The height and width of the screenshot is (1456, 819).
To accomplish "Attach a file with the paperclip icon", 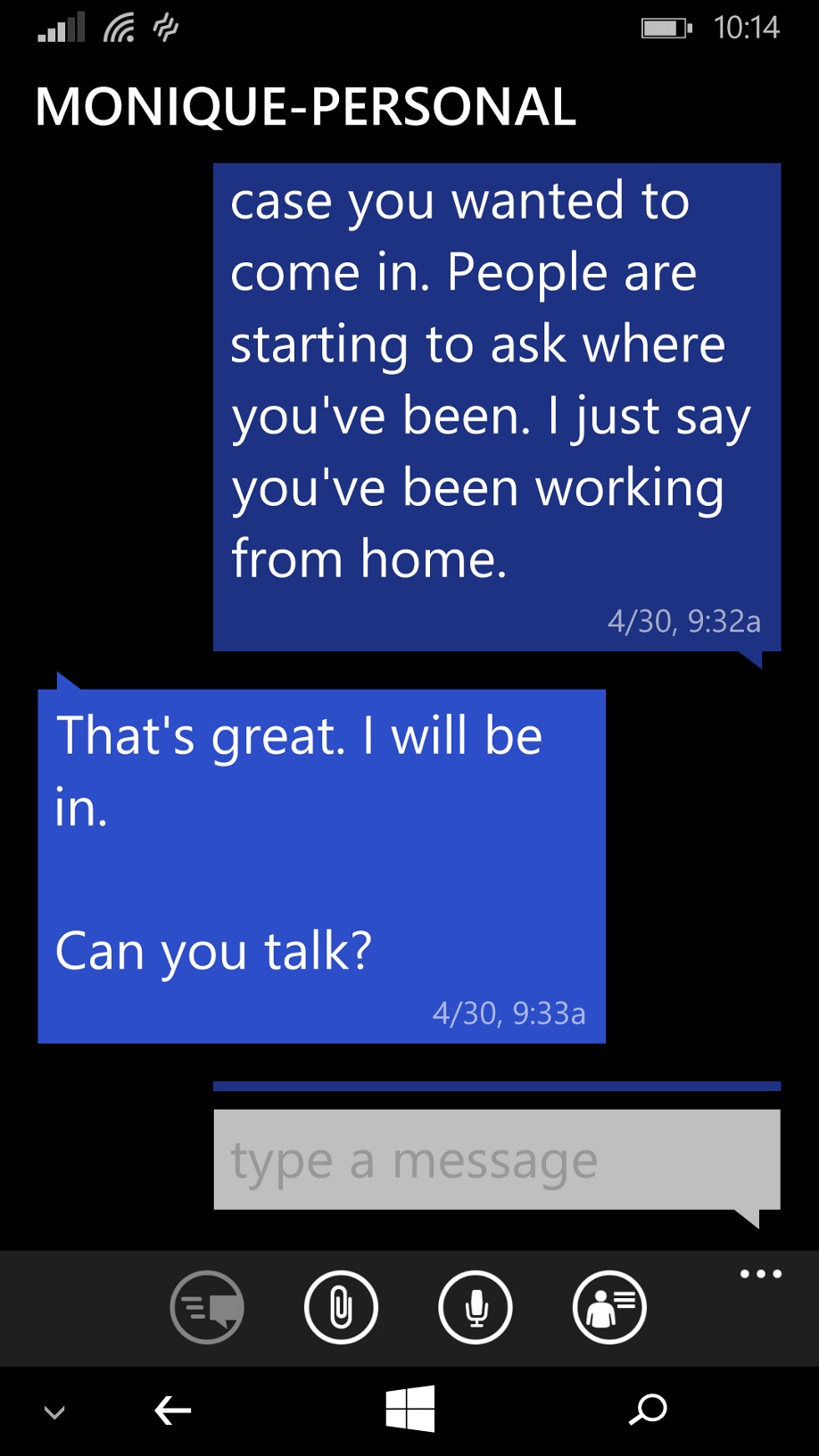I will (341, 1308).
